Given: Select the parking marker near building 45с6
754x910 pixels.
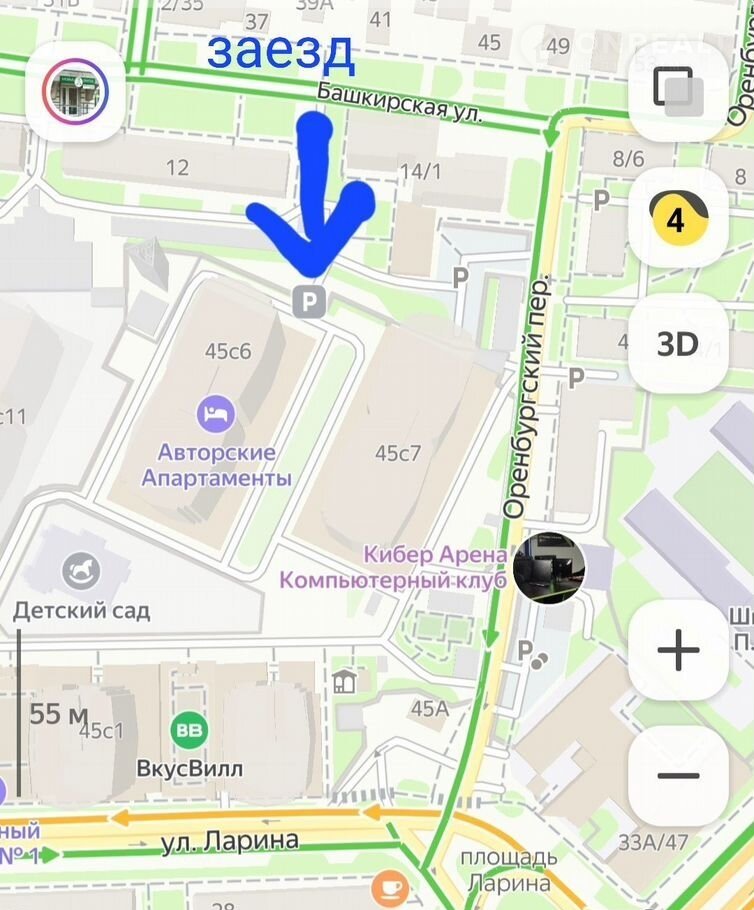Looking at the screenshot, I should 309,300.
